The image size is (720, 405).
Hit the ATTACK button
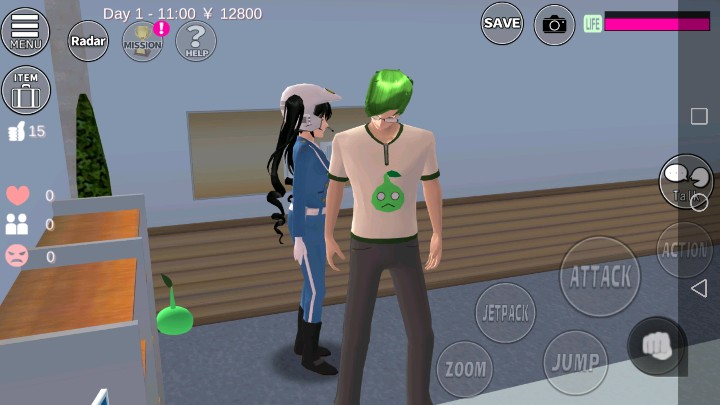(x=599, y=276)
